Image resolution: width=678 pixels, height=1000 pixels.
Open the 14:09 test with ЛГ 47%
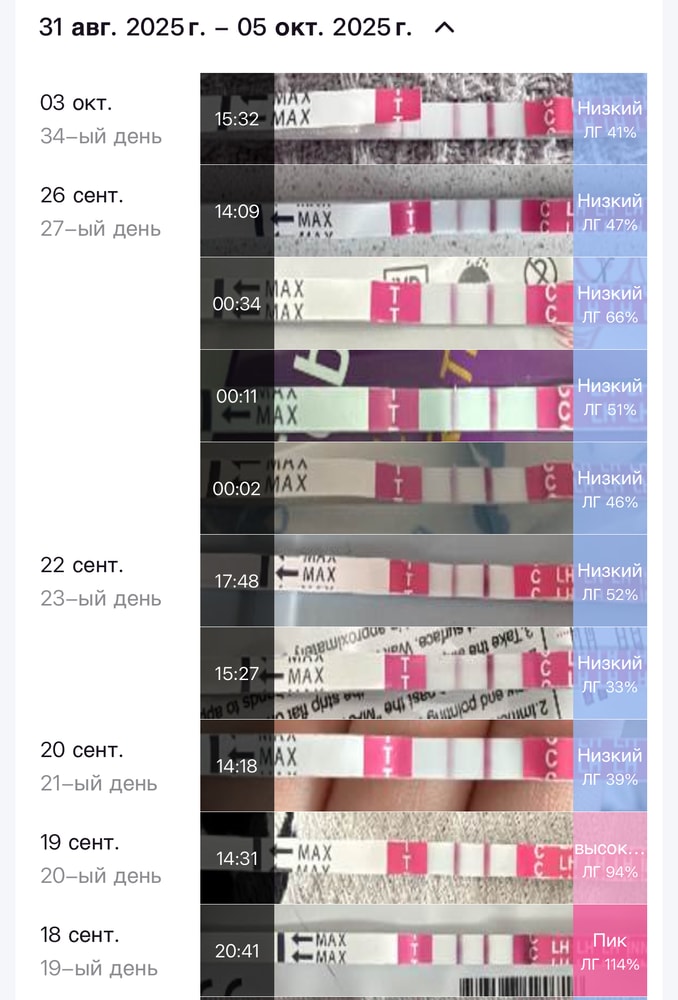tap(423, 211)
